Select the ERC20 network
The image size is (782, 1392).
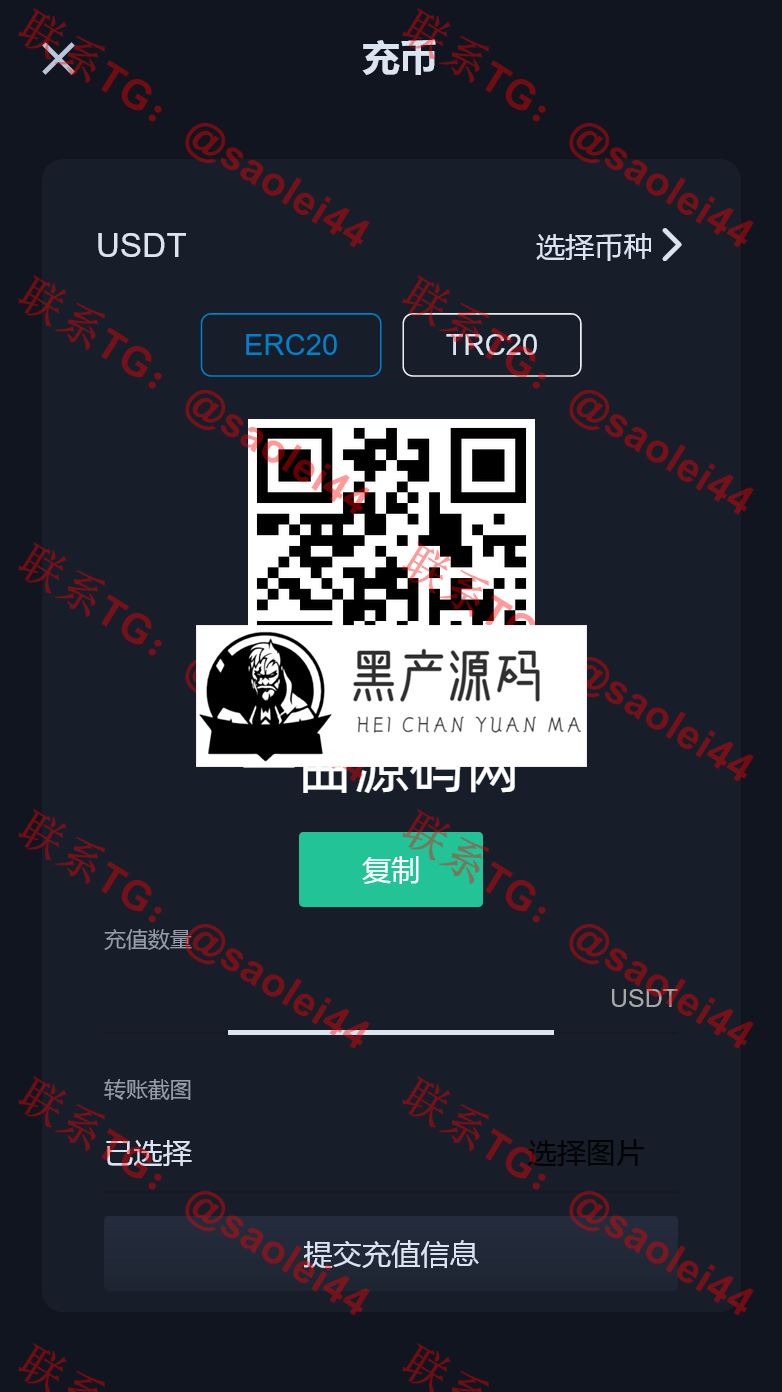click(x=291, y=345)
